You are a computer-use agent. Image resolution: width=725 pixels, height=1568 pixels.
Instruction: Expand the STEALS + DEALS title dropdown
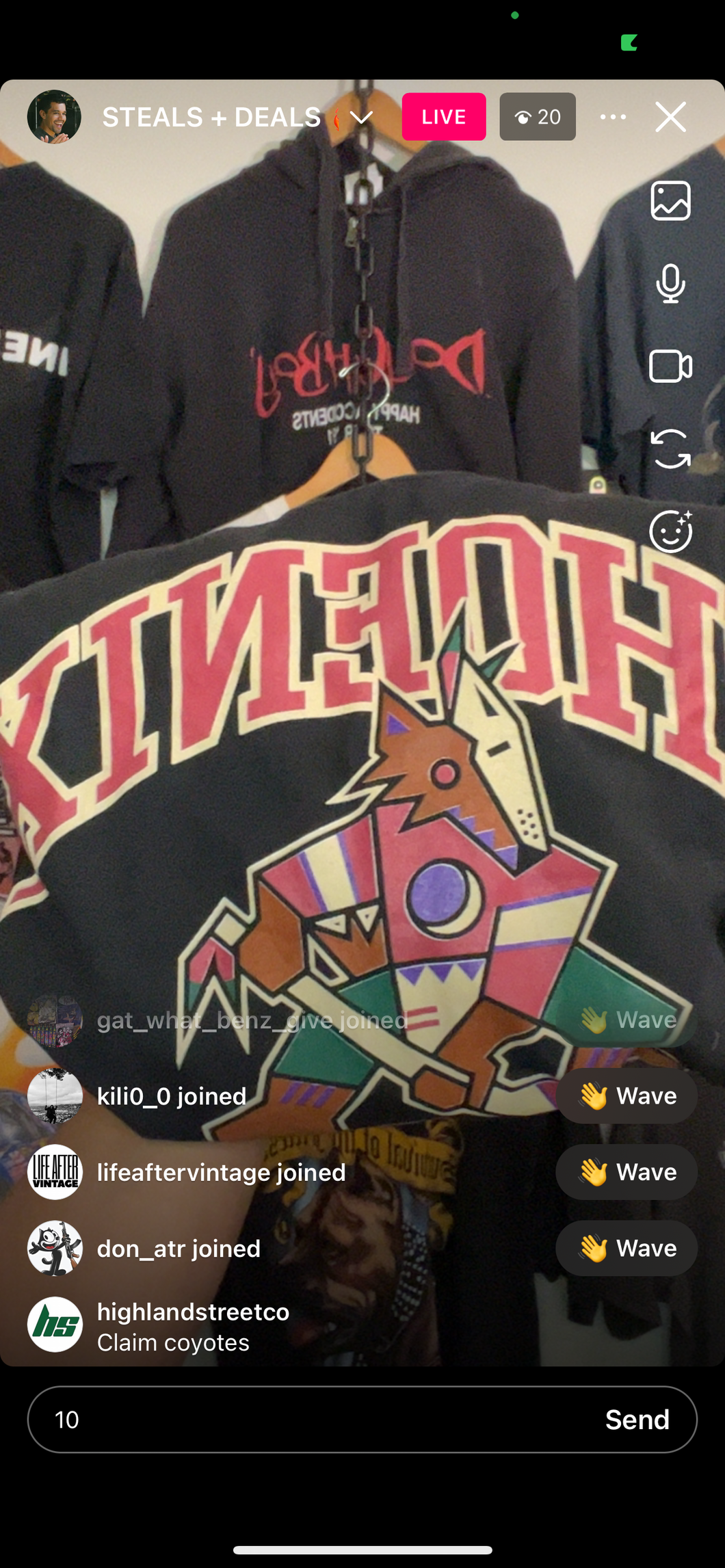click(x=361, y=118)
